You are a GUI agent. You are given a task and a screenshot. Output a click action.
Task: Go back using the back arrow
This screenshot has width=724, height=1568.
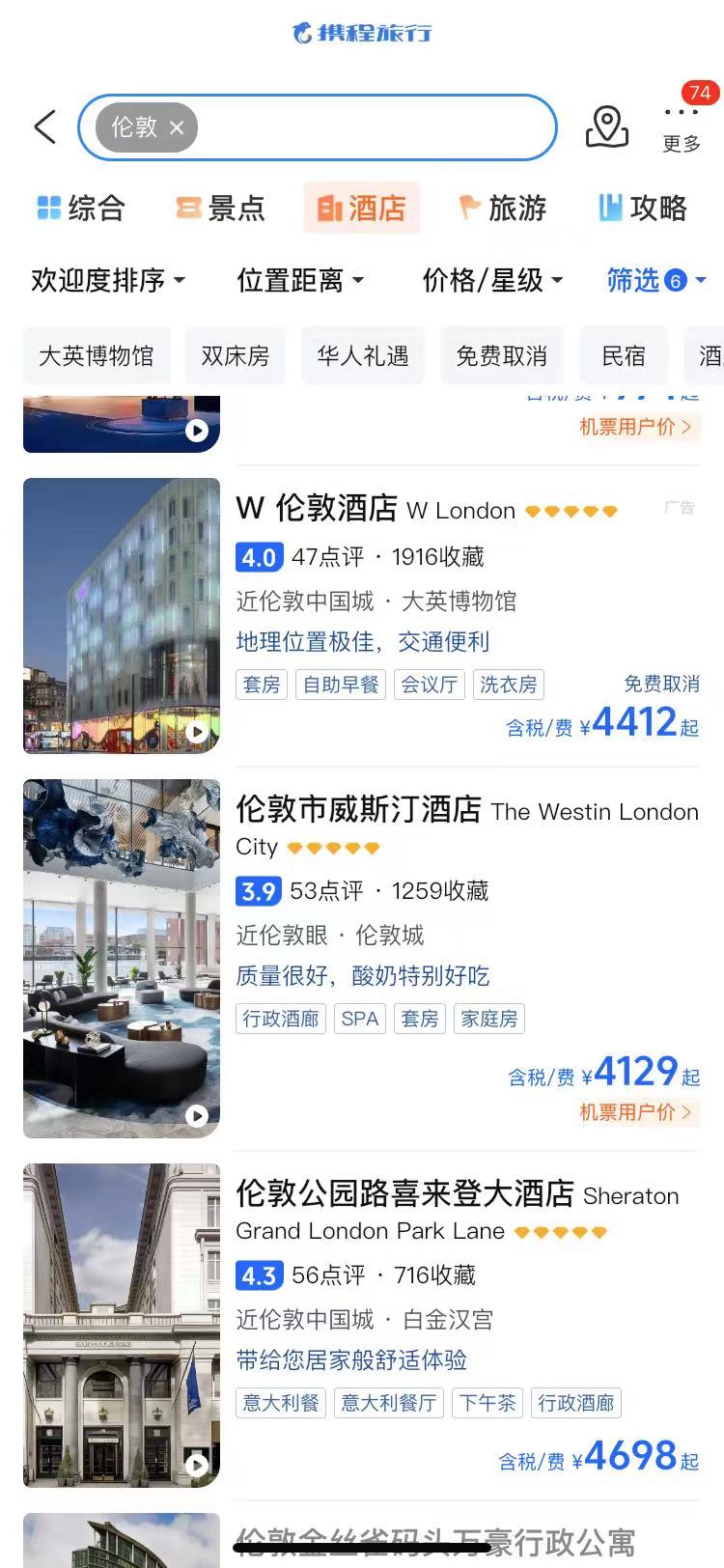point(44,126)
